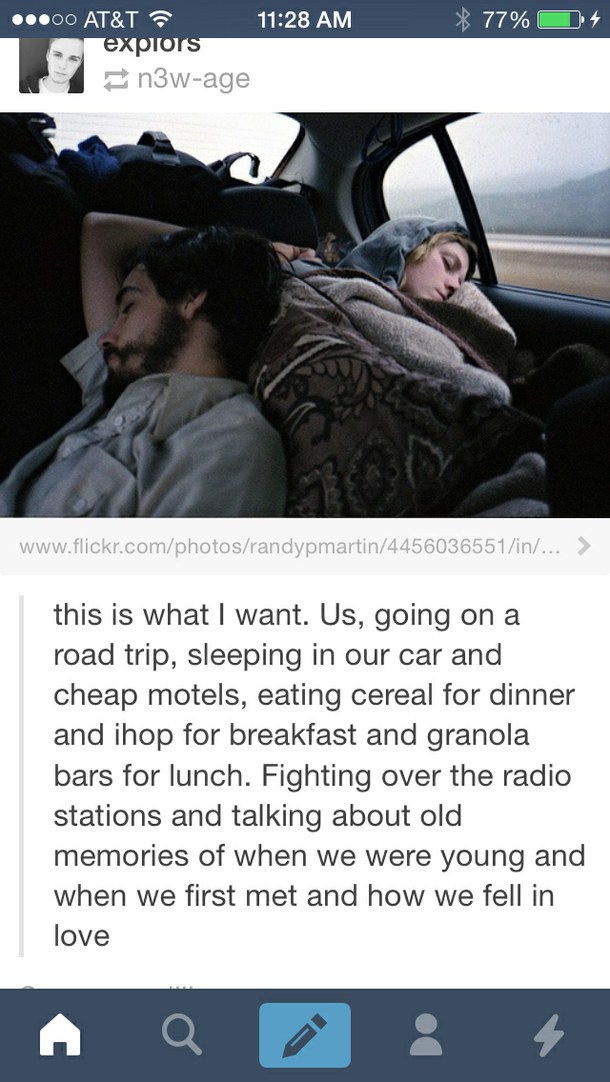Open the road trip photo post
The width and height of the screenshot is (610, 1082).
point(305,315)
